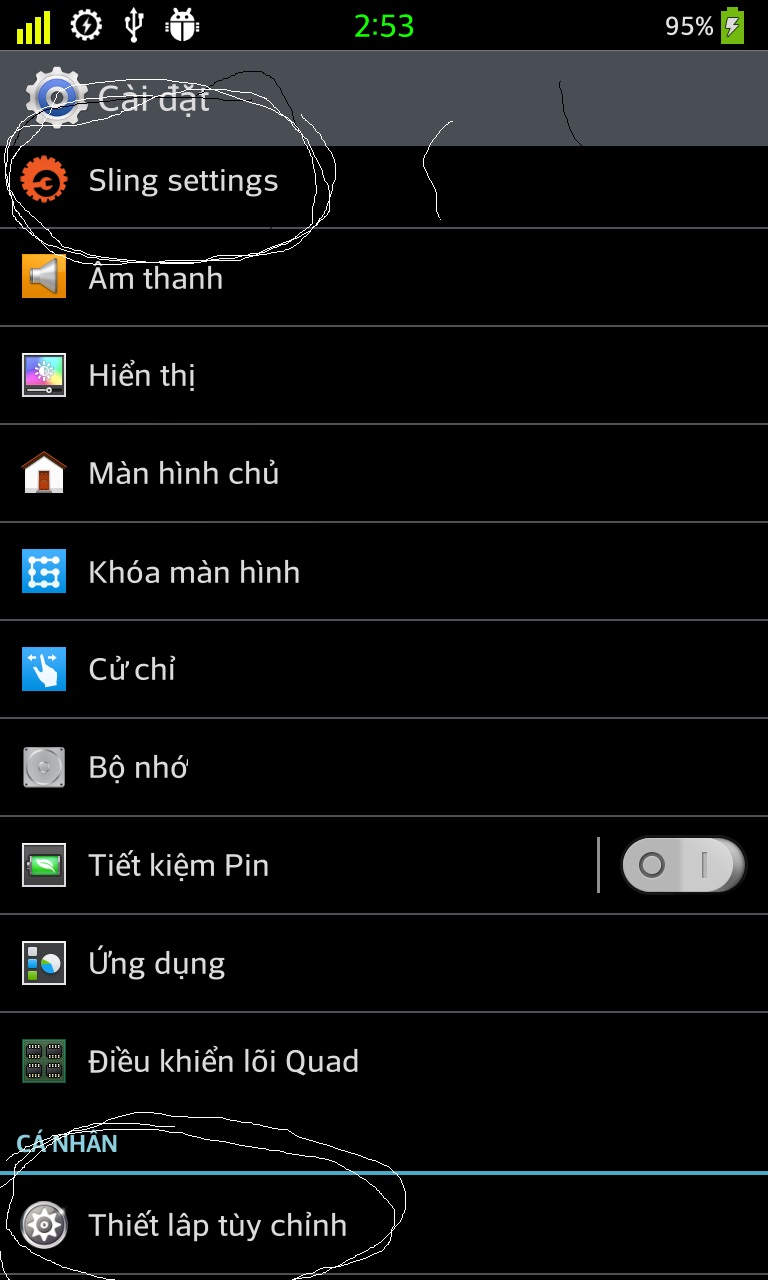Go to Cử chỉ gesture settings
The image size is (768, 1280).
384,670
